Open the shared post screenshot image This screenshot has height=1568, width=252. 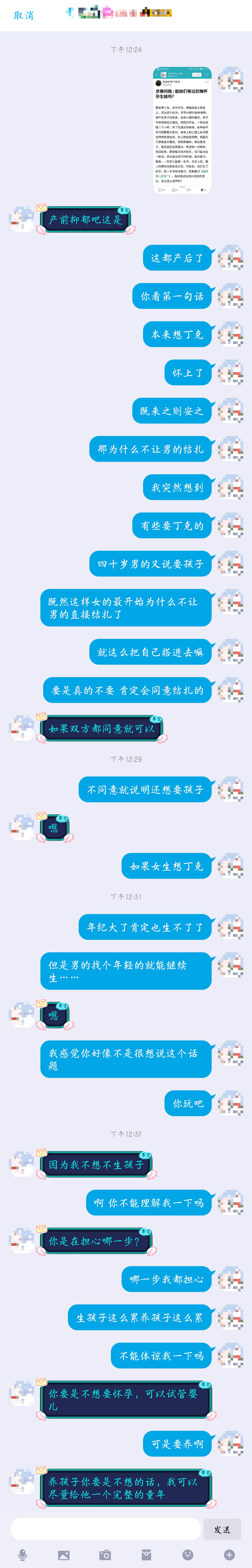(181, 130)
